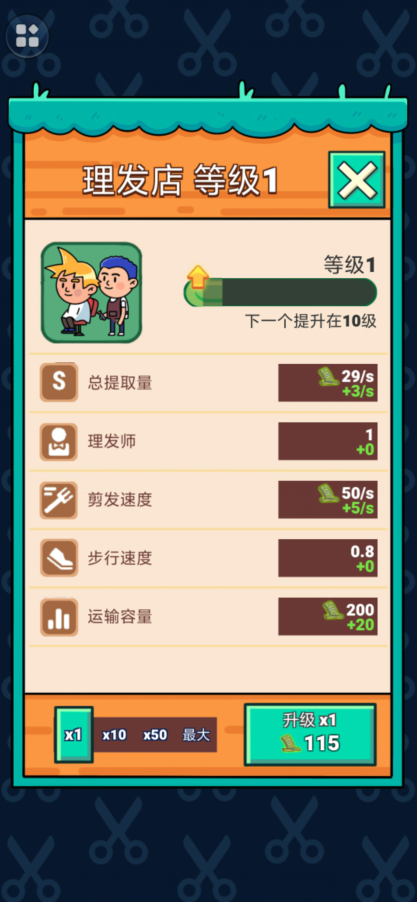Choose the 最大 upgrade option
The width and height of the screenshot is (417, 902).
pos(196,735)
